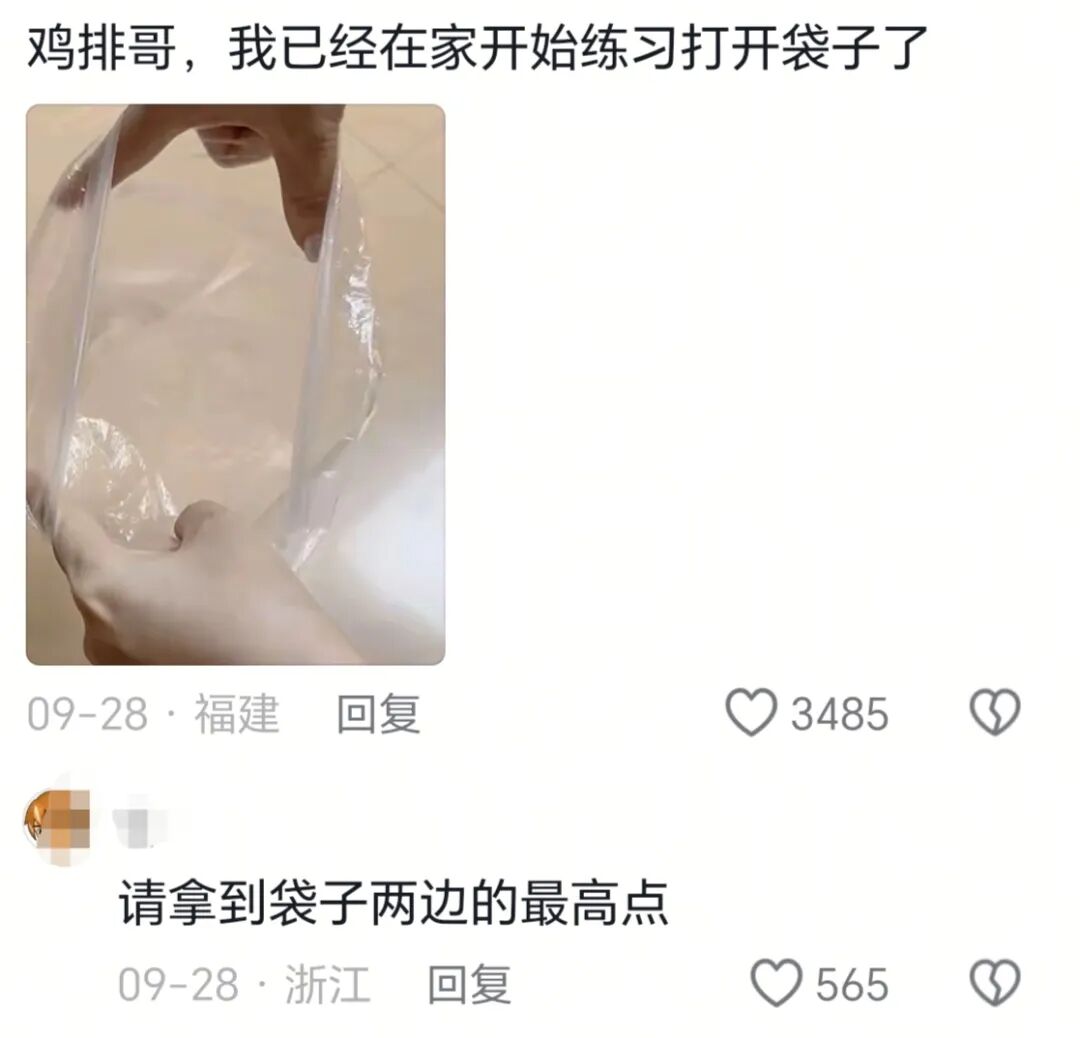
Task: Reply to the 福建 comment
Action: (x=378, y=715)
